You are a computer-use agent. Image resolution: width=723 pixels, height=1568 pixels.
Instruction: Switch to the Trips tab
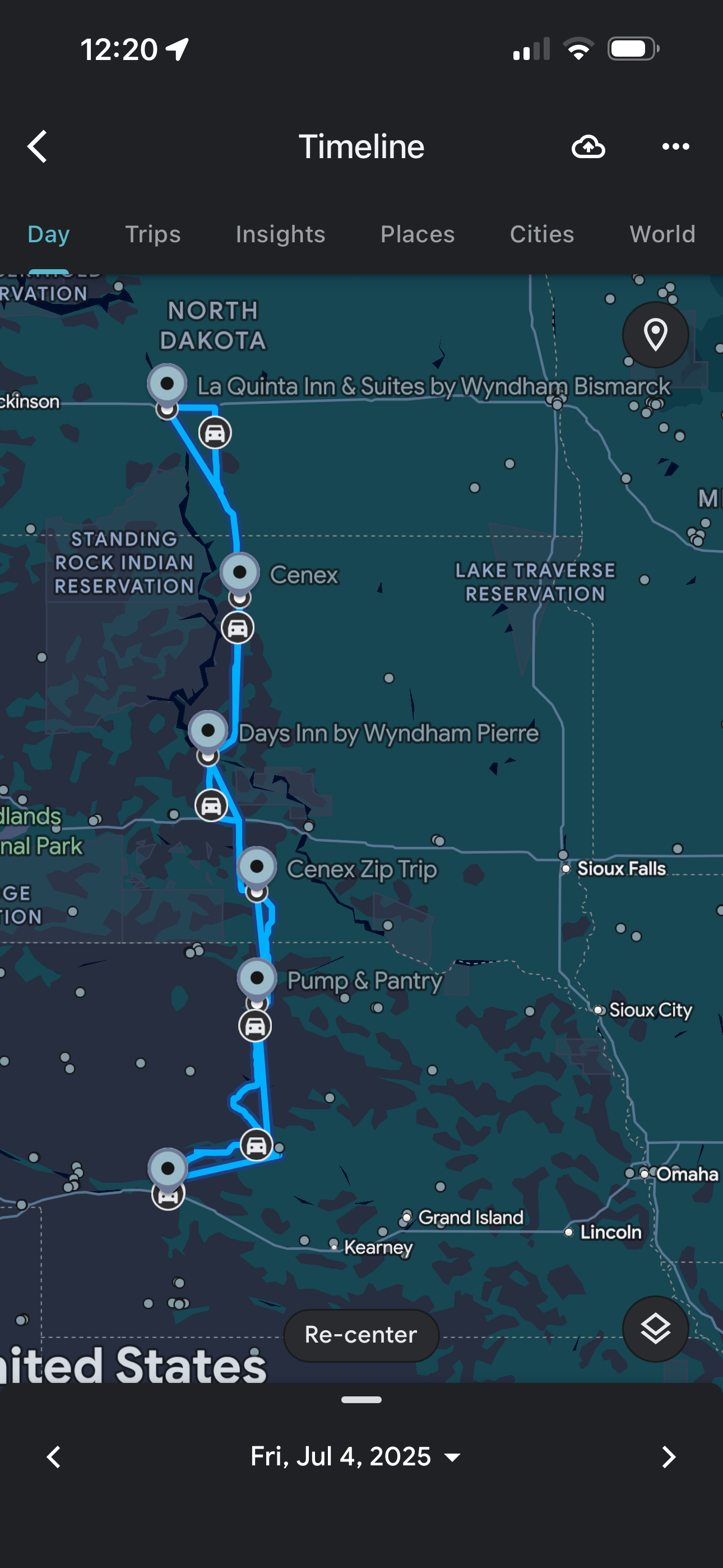tap(153, 234)
